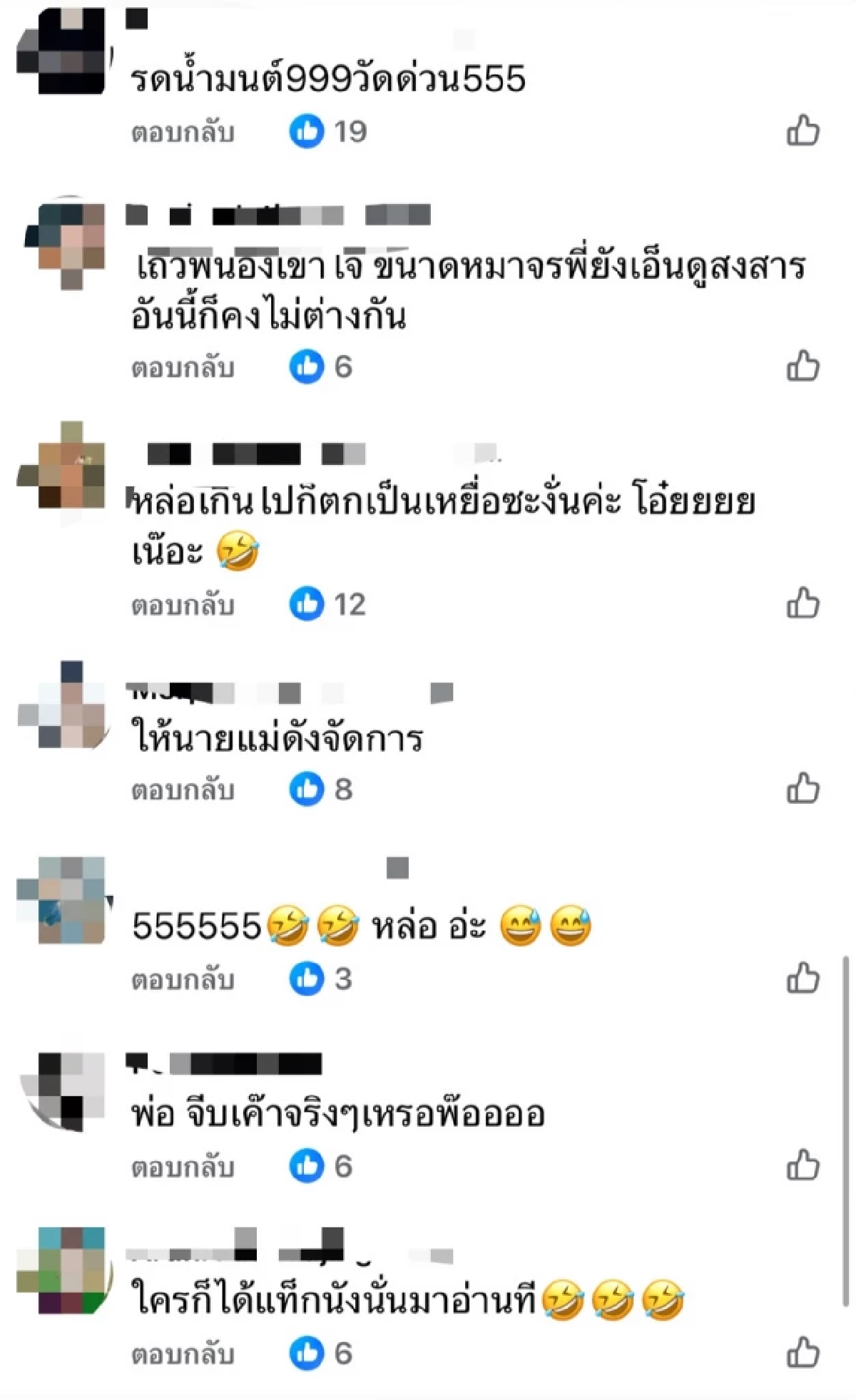View the 12 reactions on the หล่อเกินไป comment

327,604
